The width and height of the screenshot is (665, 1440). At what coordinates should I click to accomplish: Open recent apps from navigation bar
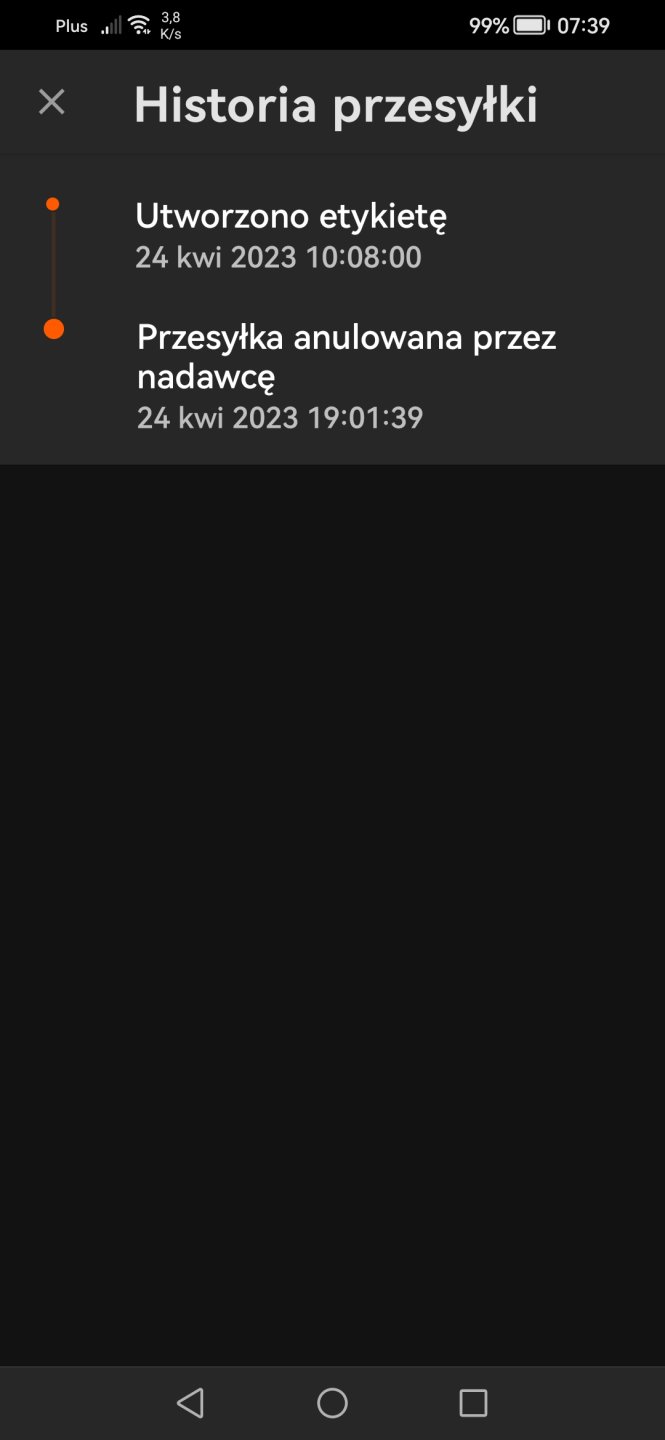pyautogui.click(x=473, y=1402)
